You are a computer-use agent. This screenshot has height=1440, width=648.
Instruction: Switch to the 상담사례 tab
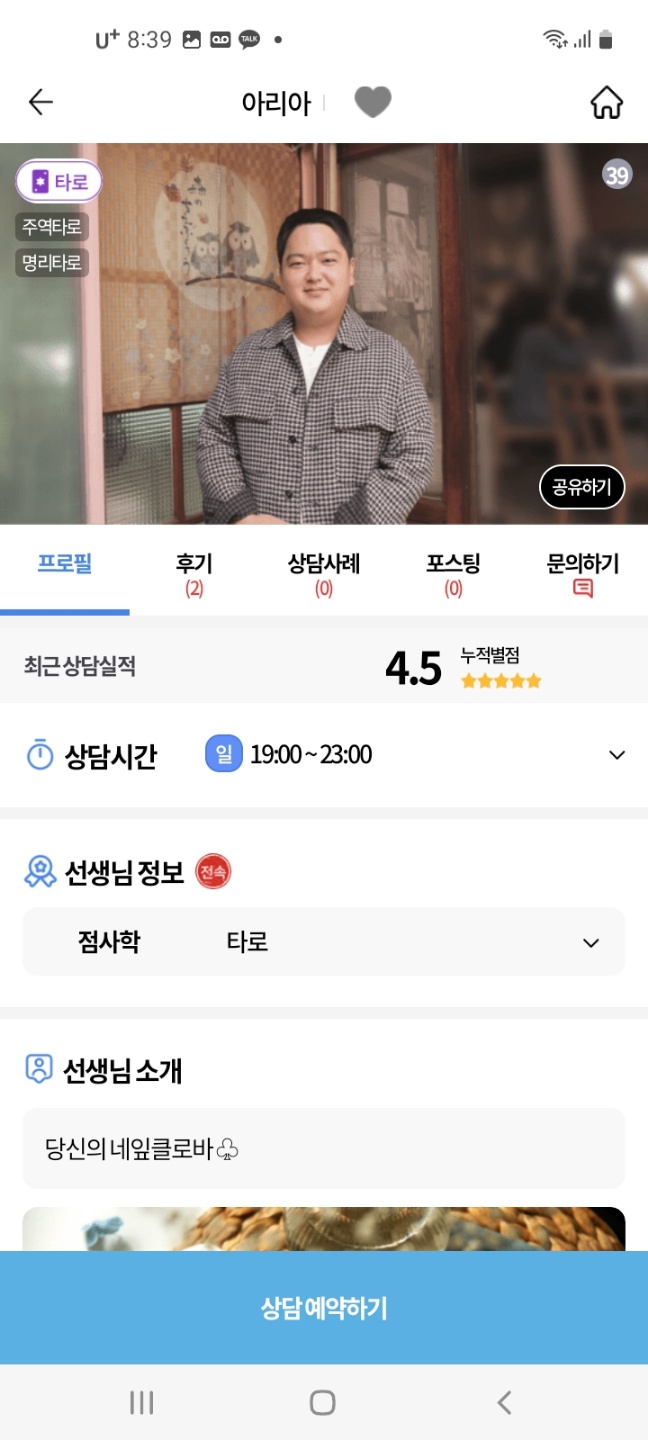click(324, 574)
